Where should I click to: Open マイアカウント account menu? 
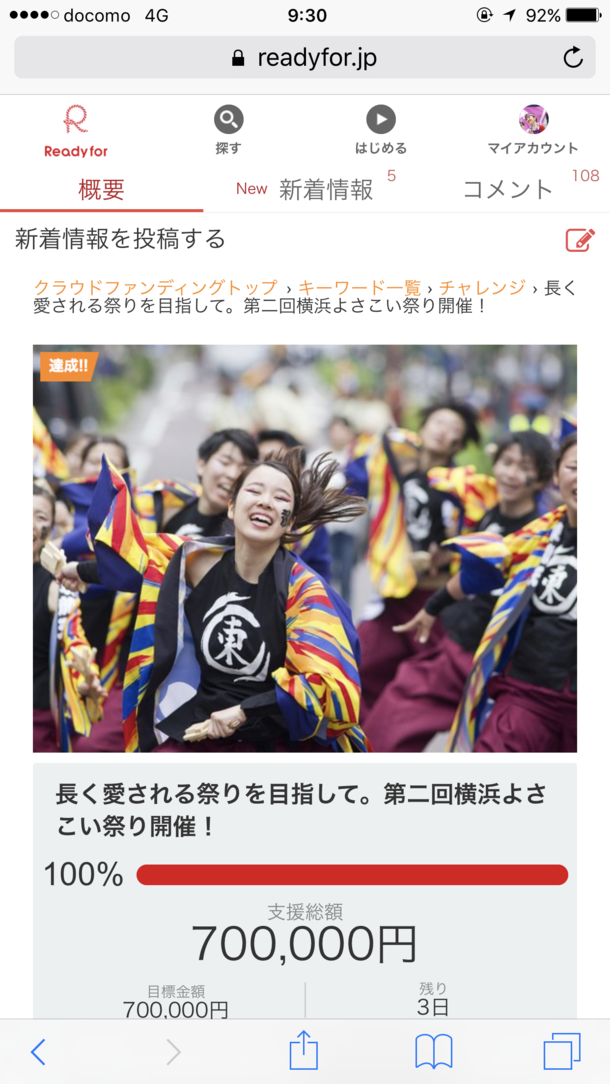click(x=533, y=131)
